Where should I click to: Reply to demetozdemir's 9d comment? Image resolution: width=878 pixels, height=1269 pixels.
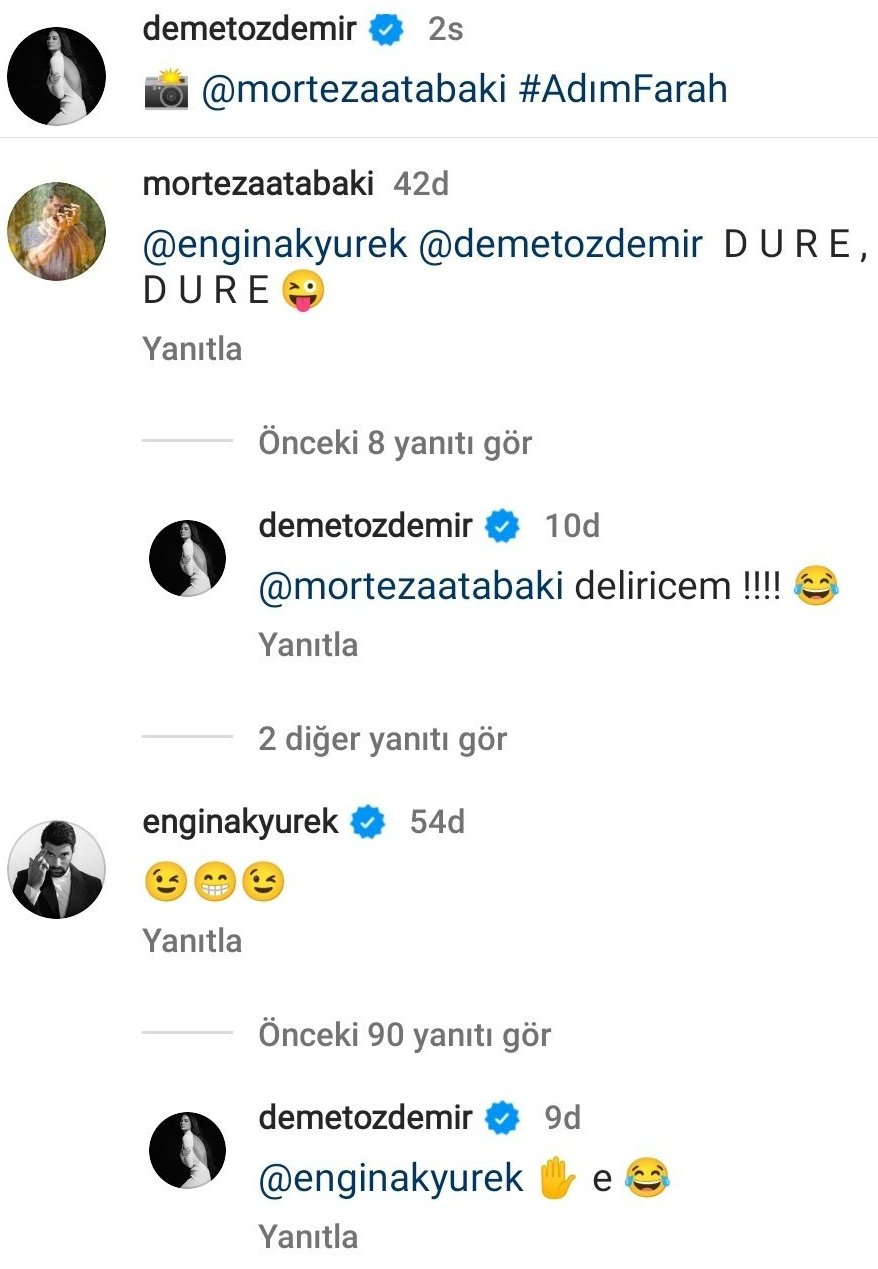308,1237
